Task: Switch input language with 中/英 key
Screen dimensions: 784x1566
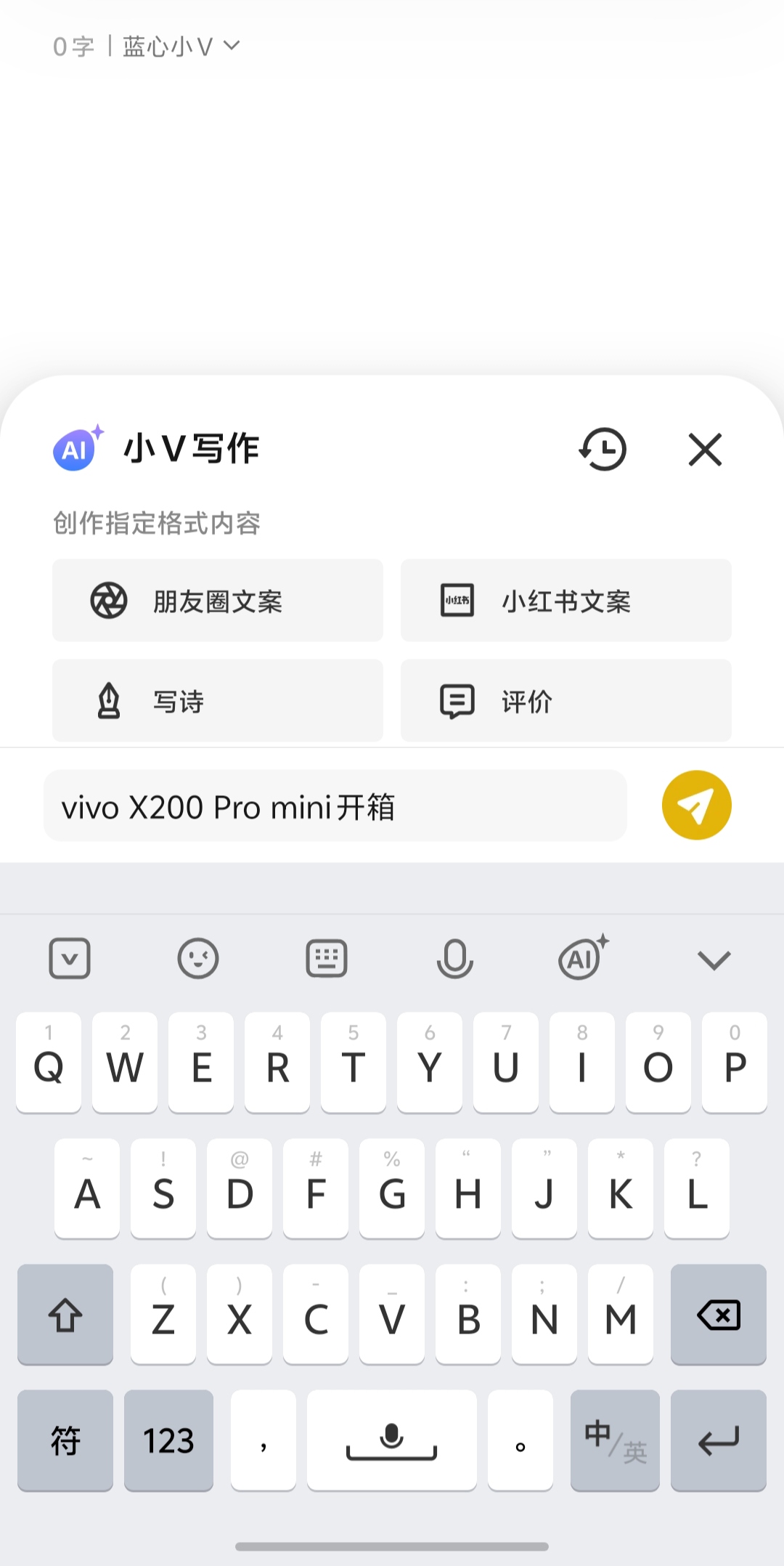Action: point(615,1441)
